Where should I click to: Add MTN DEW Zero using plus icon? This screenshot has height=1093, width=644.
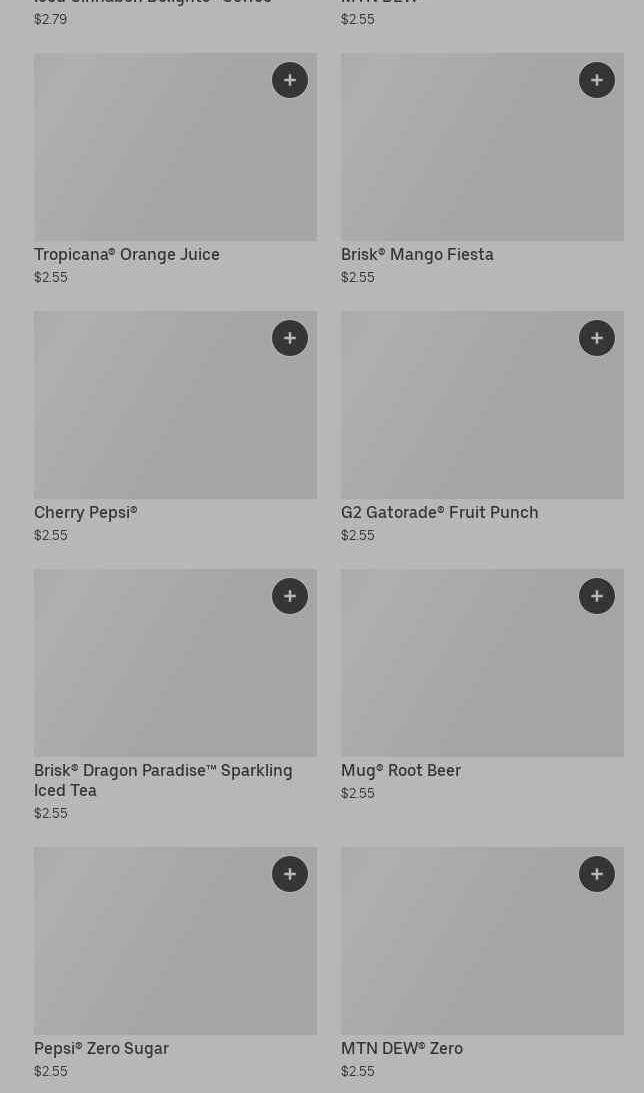point(597,874)
